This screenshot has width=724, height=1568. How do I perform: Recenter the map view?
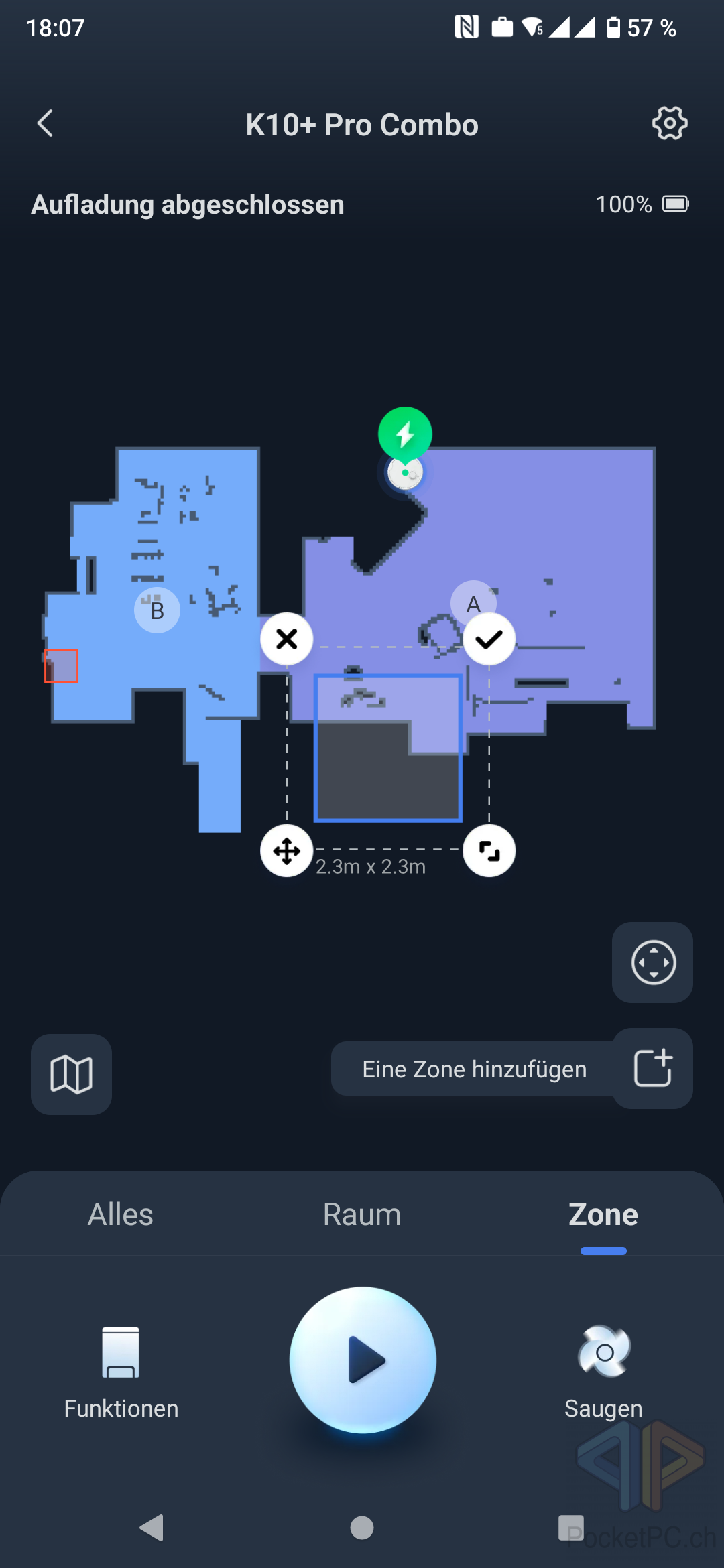tap(653, 963)
